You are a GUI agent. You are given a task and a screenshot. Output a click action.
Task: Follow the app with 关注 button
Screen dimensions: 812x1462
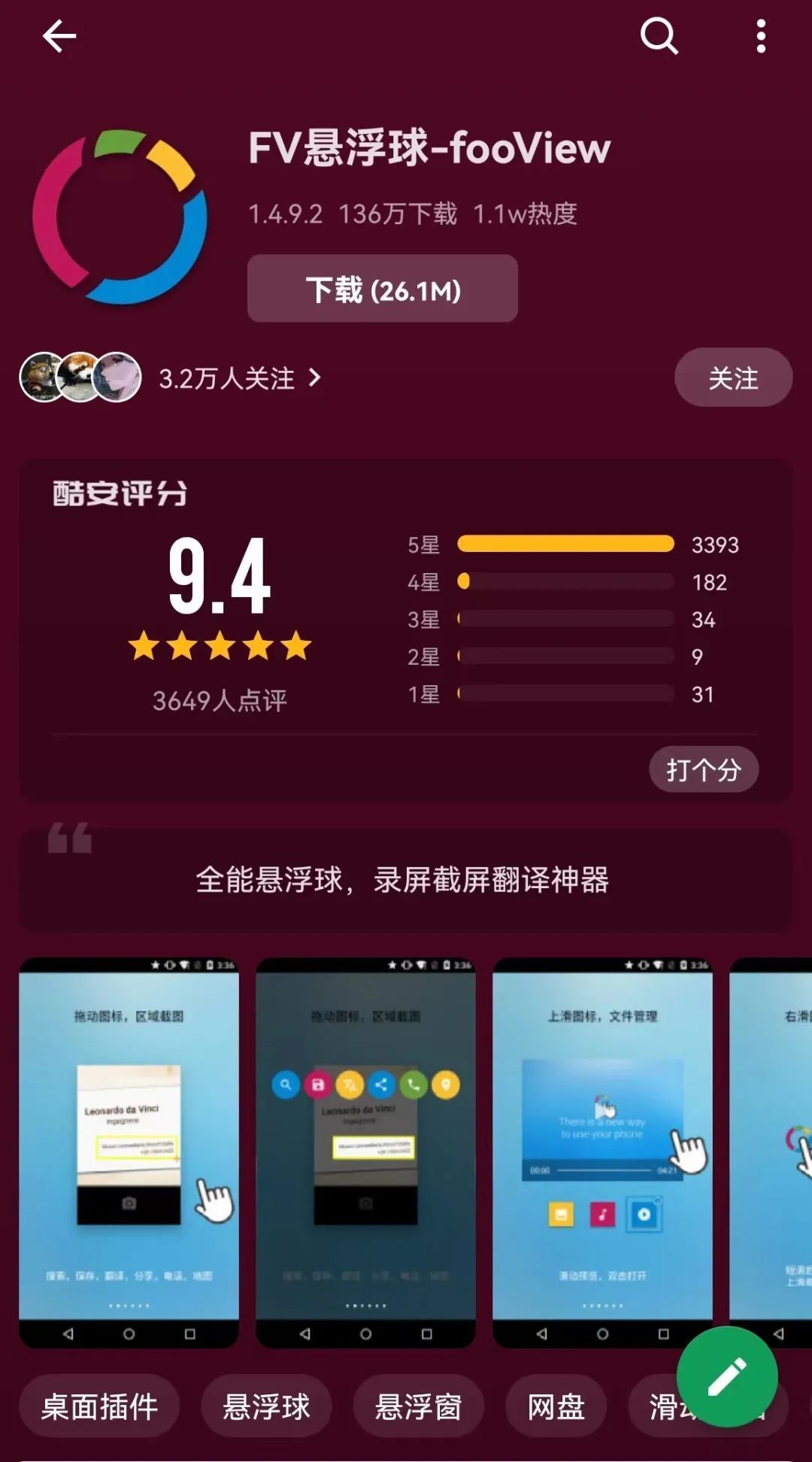coord(733,378)
